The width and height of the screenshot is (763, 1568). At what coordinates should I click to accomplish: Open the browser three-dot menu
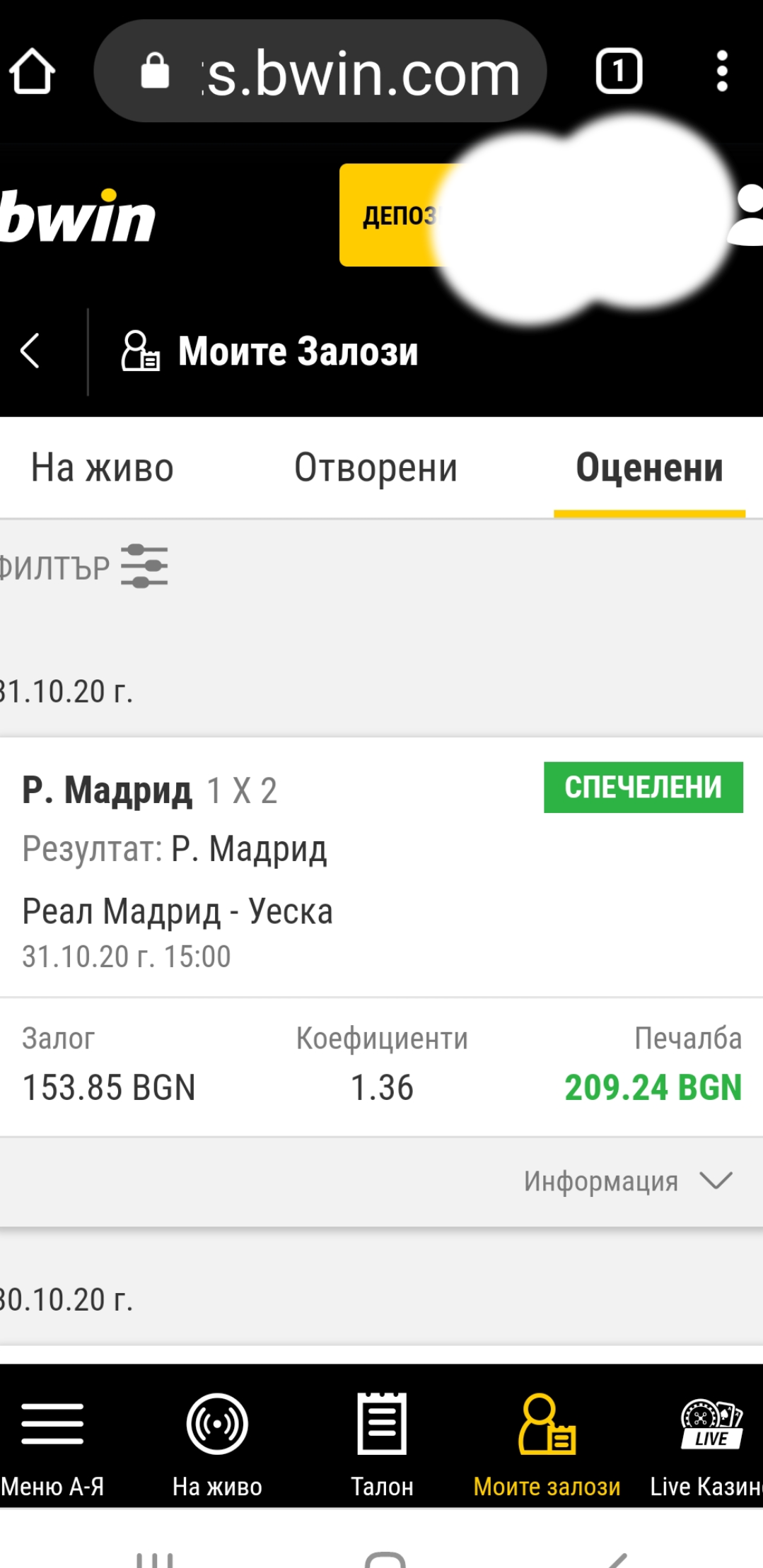tap(723, 70)
